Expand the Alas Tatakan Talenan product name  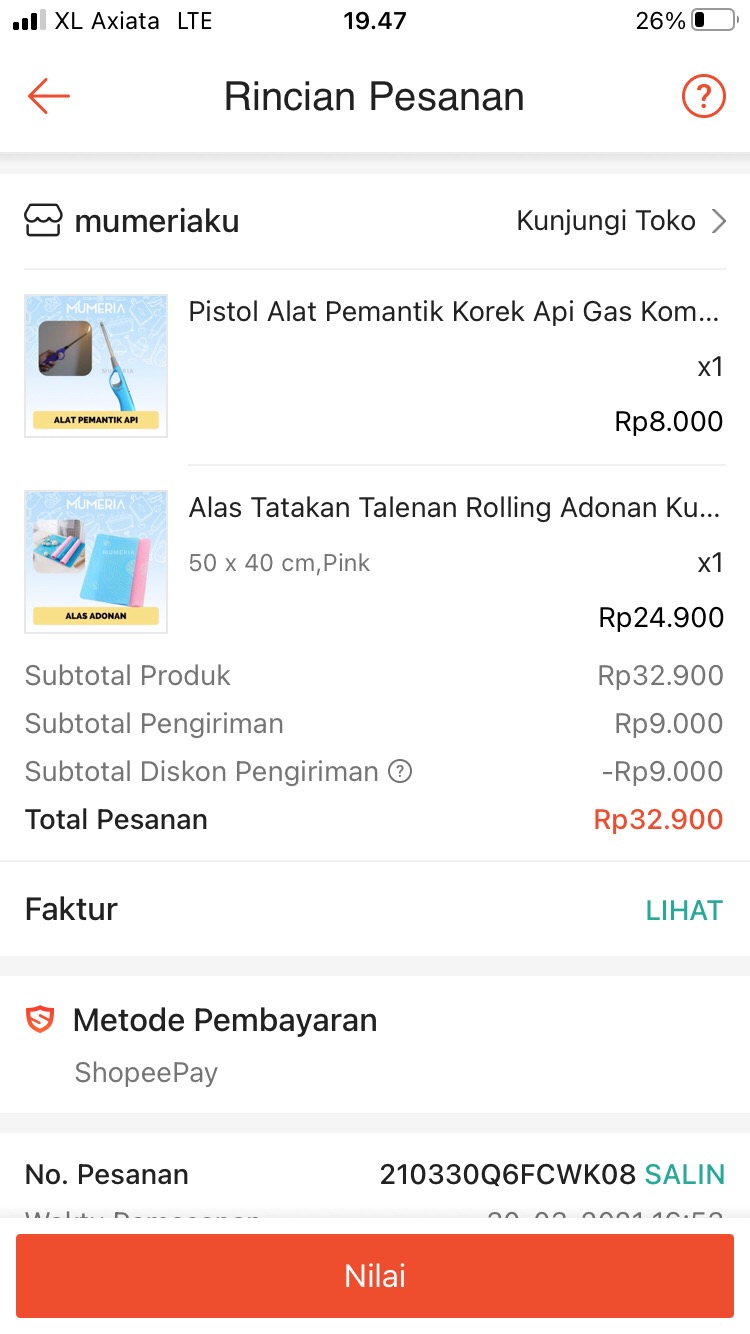click(x=455, y=508)
